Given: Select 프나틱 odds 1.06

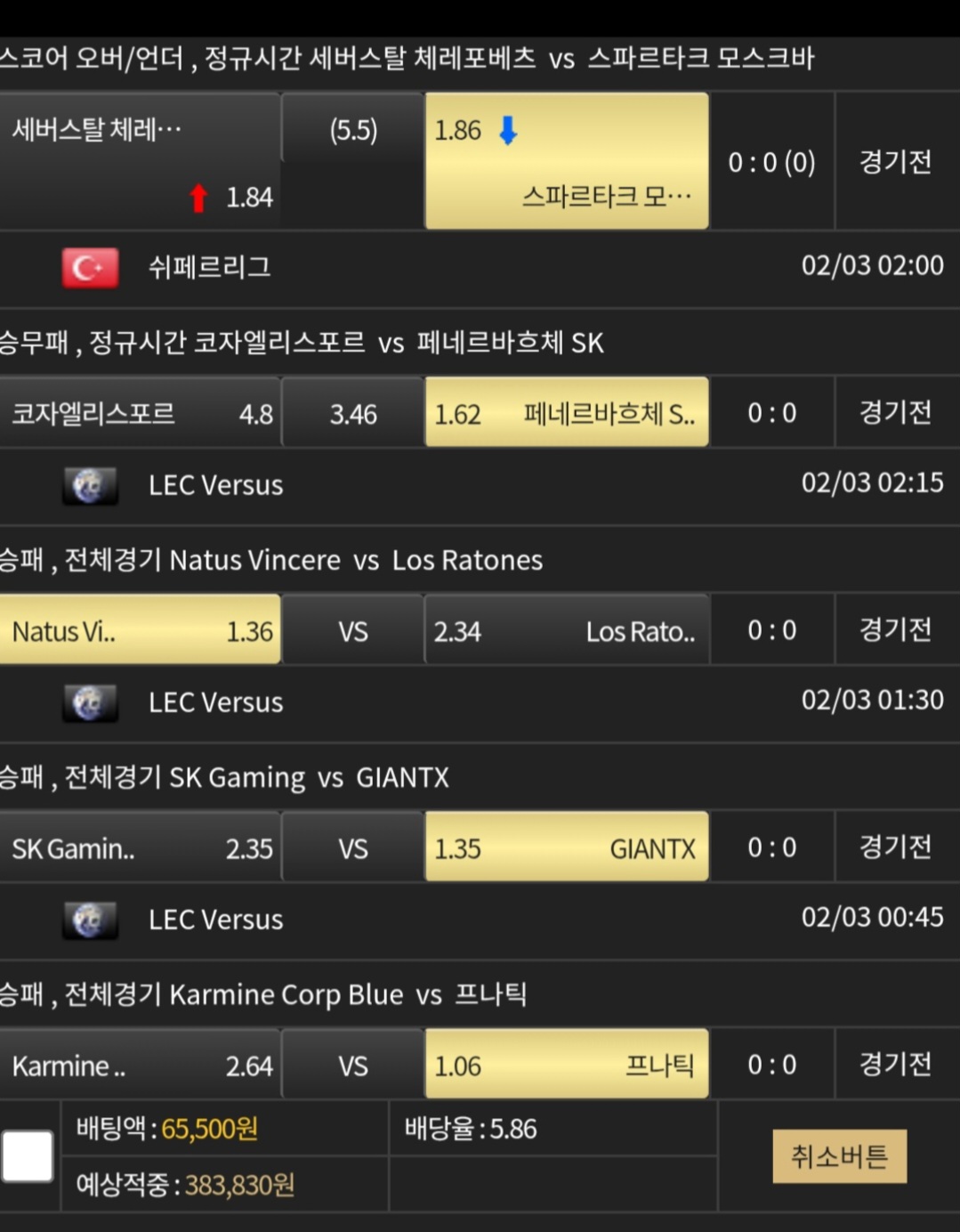Looking at the screenshot, I should (x=567, y=1065).
